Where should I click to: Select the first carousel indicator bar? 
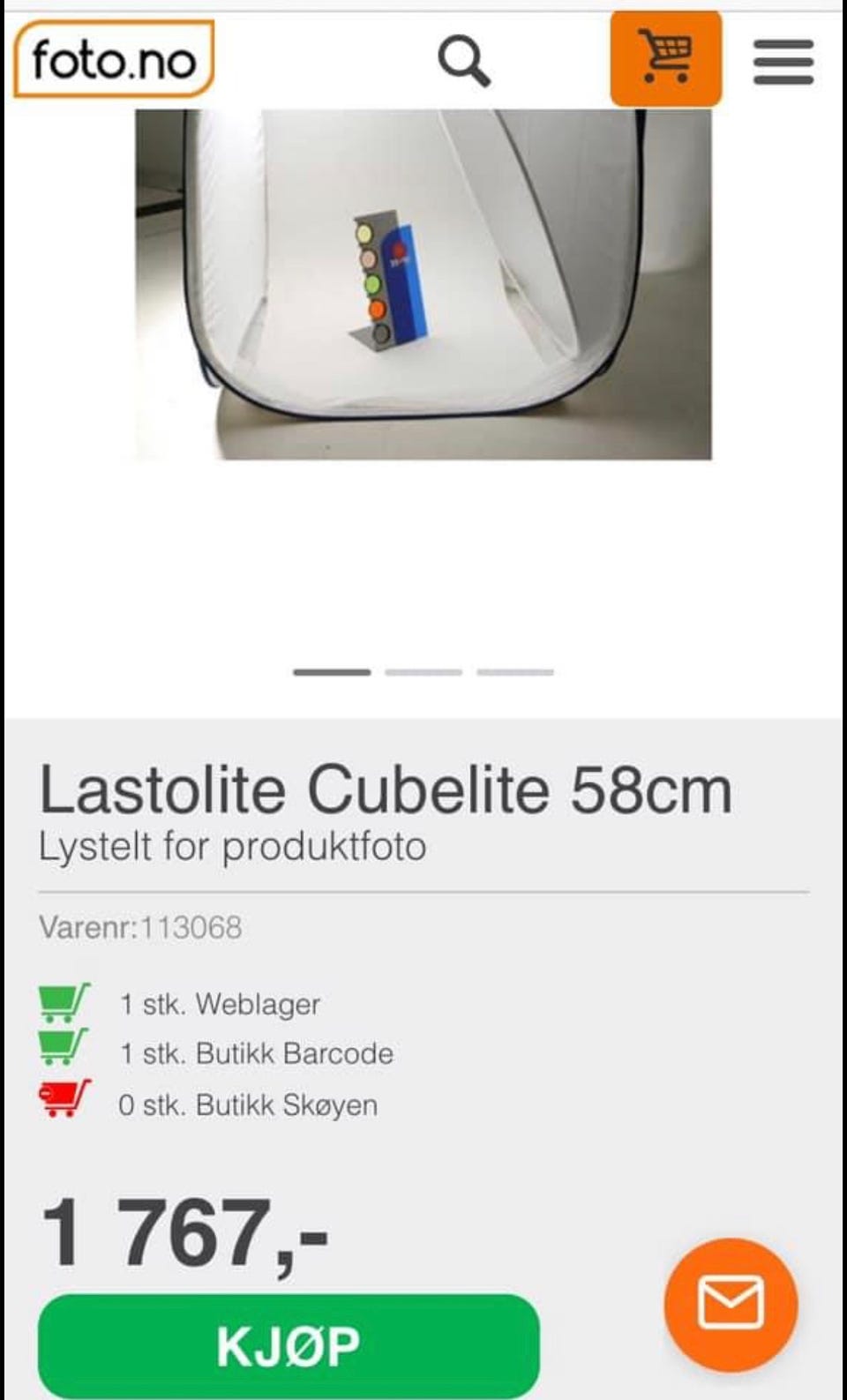331,672
